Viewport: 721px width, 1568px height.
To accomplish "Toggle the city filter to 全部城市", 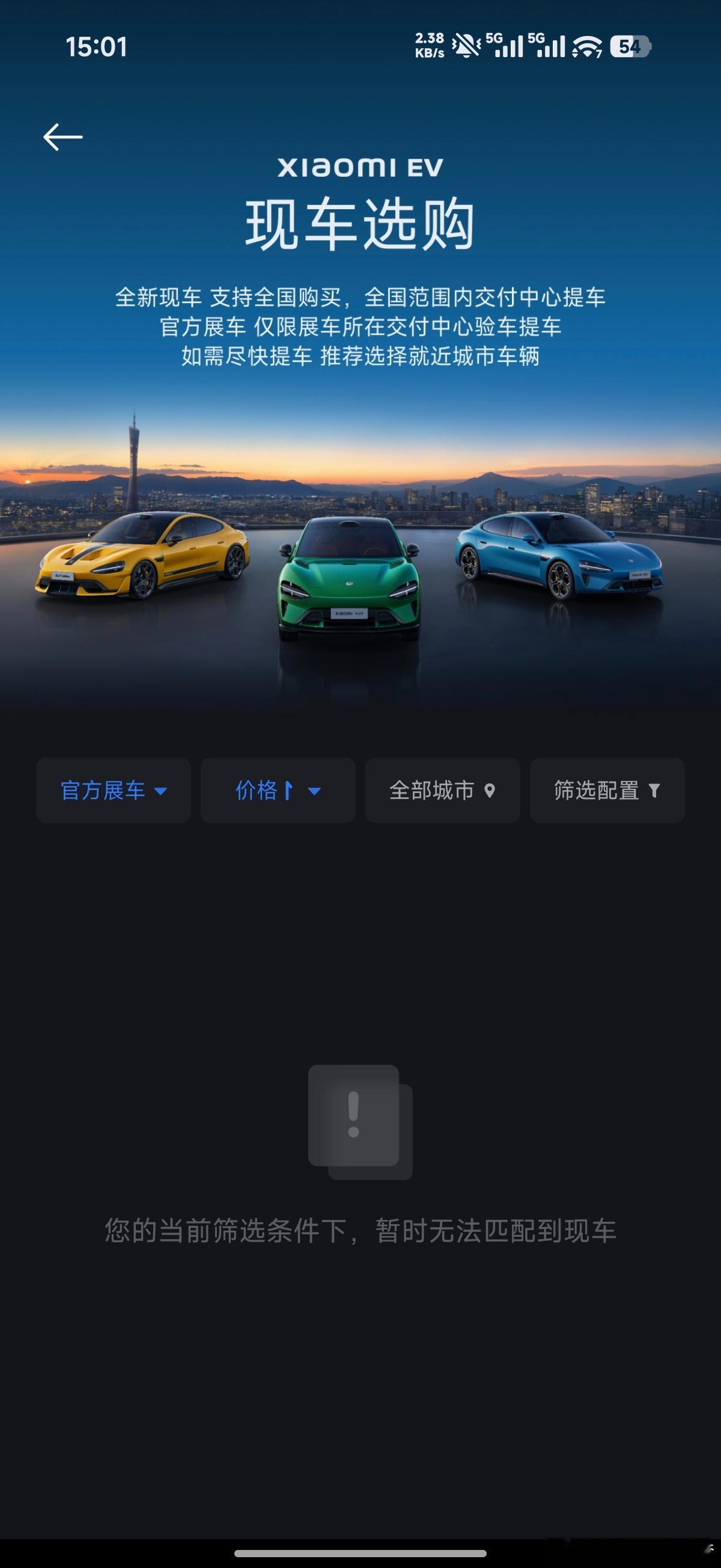I will (x=442, y=789).
